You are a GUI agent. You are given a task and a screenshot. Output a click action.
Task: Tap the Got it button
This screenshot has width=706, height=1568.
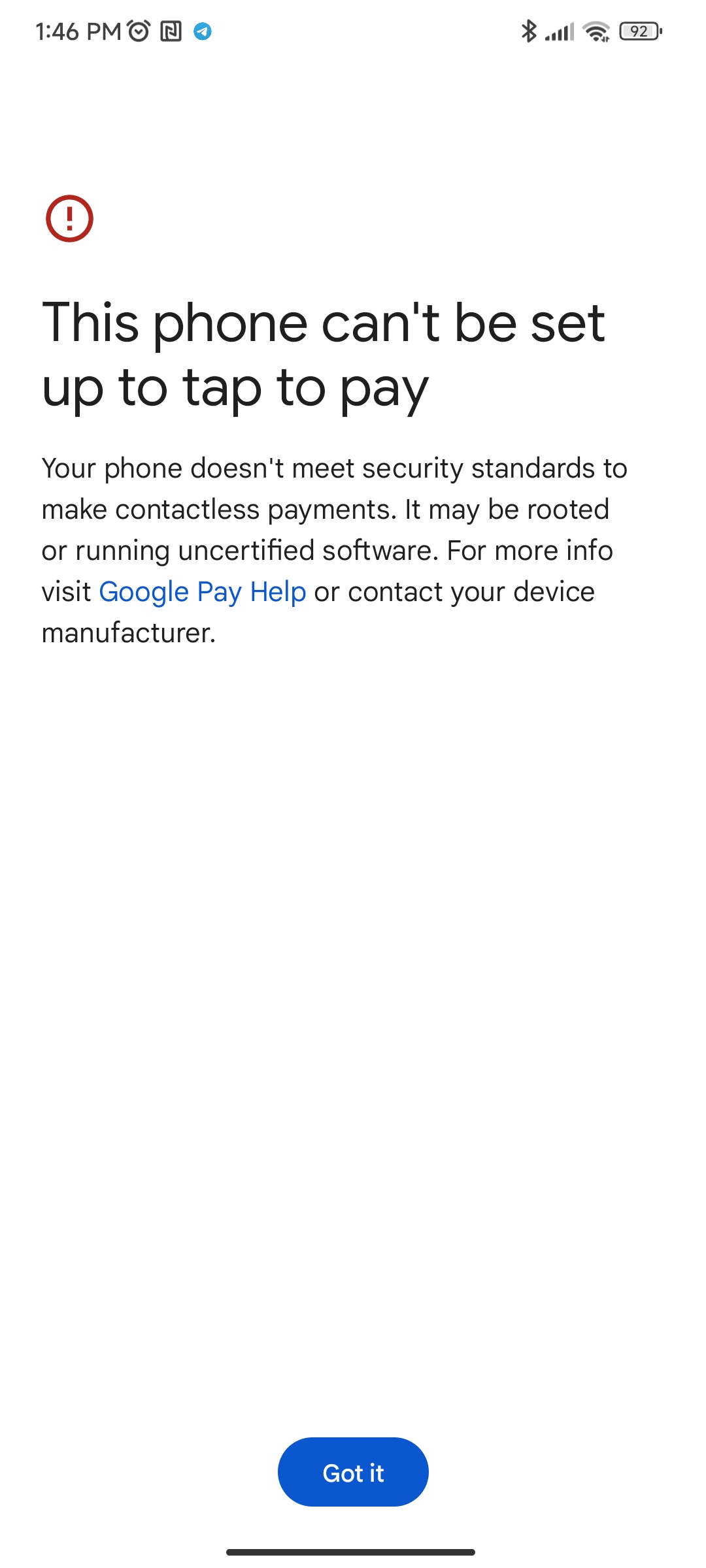353,1471
